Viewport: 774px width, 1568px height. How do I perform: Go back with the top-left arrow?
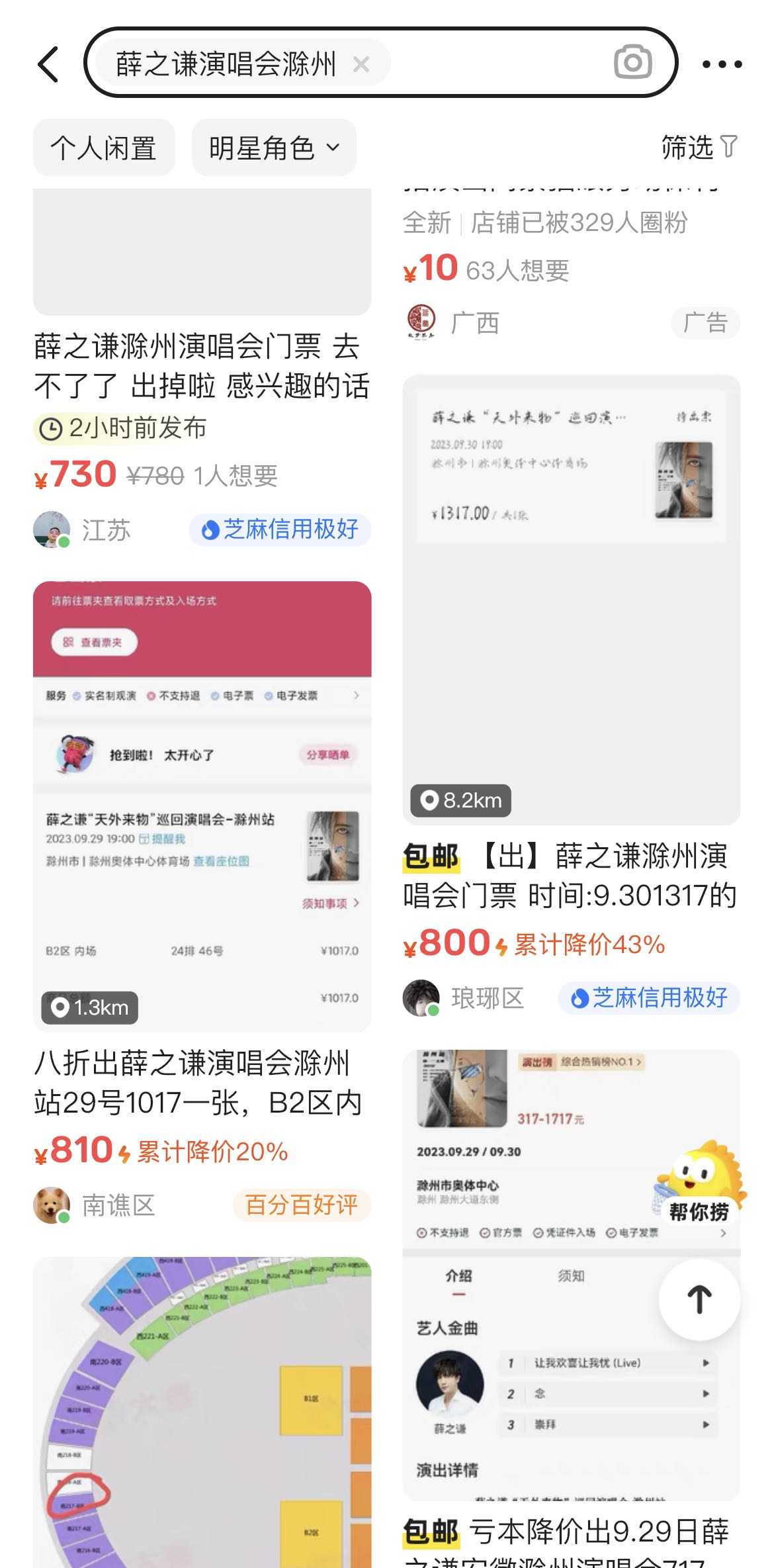click(x=49, y=64)
